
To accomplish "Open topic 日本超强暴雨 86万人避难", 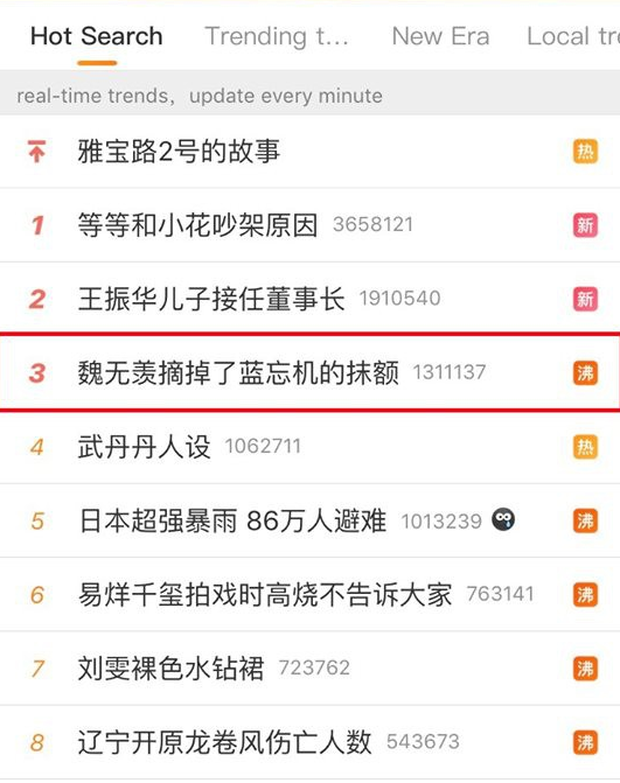I will (232, 520).
